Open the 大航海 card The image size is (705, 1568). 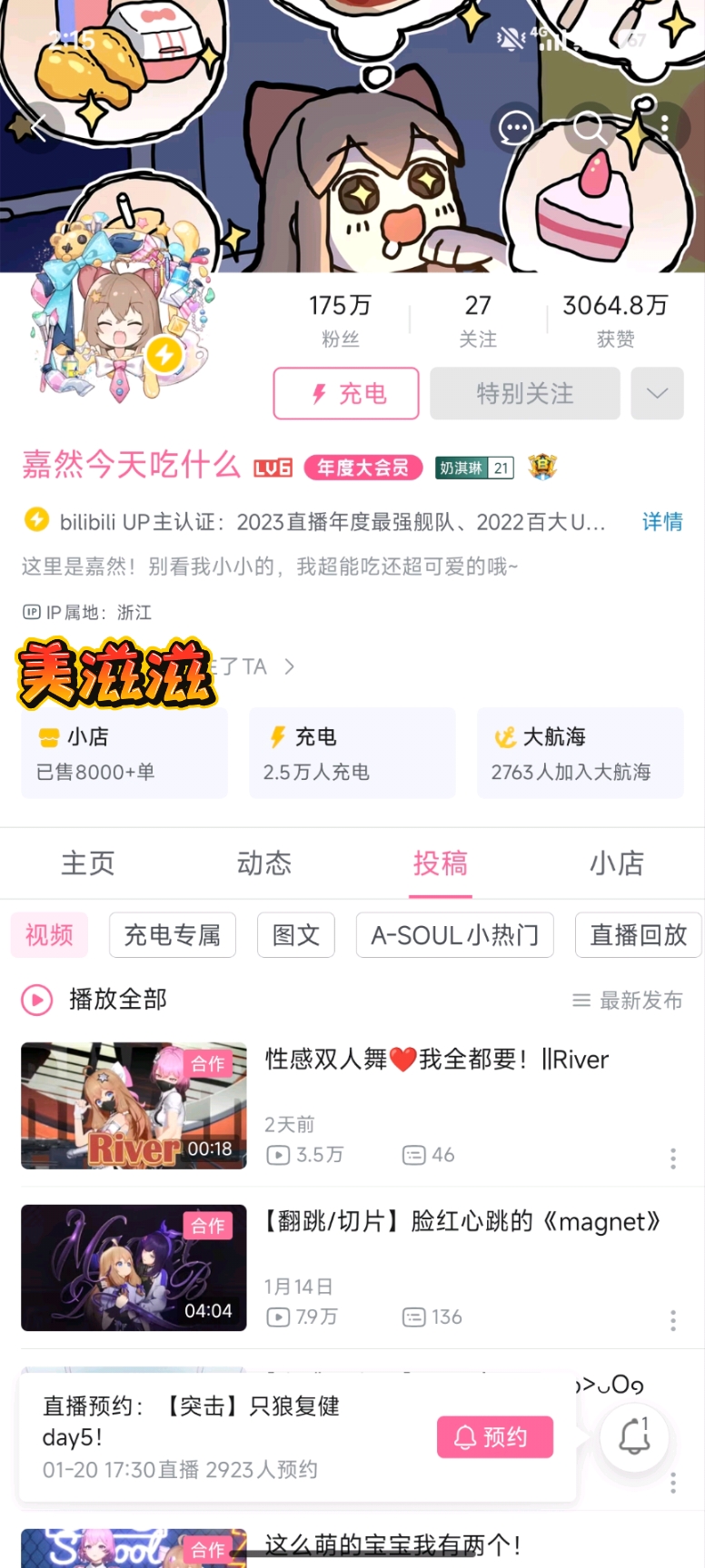[x=580, y=753]
